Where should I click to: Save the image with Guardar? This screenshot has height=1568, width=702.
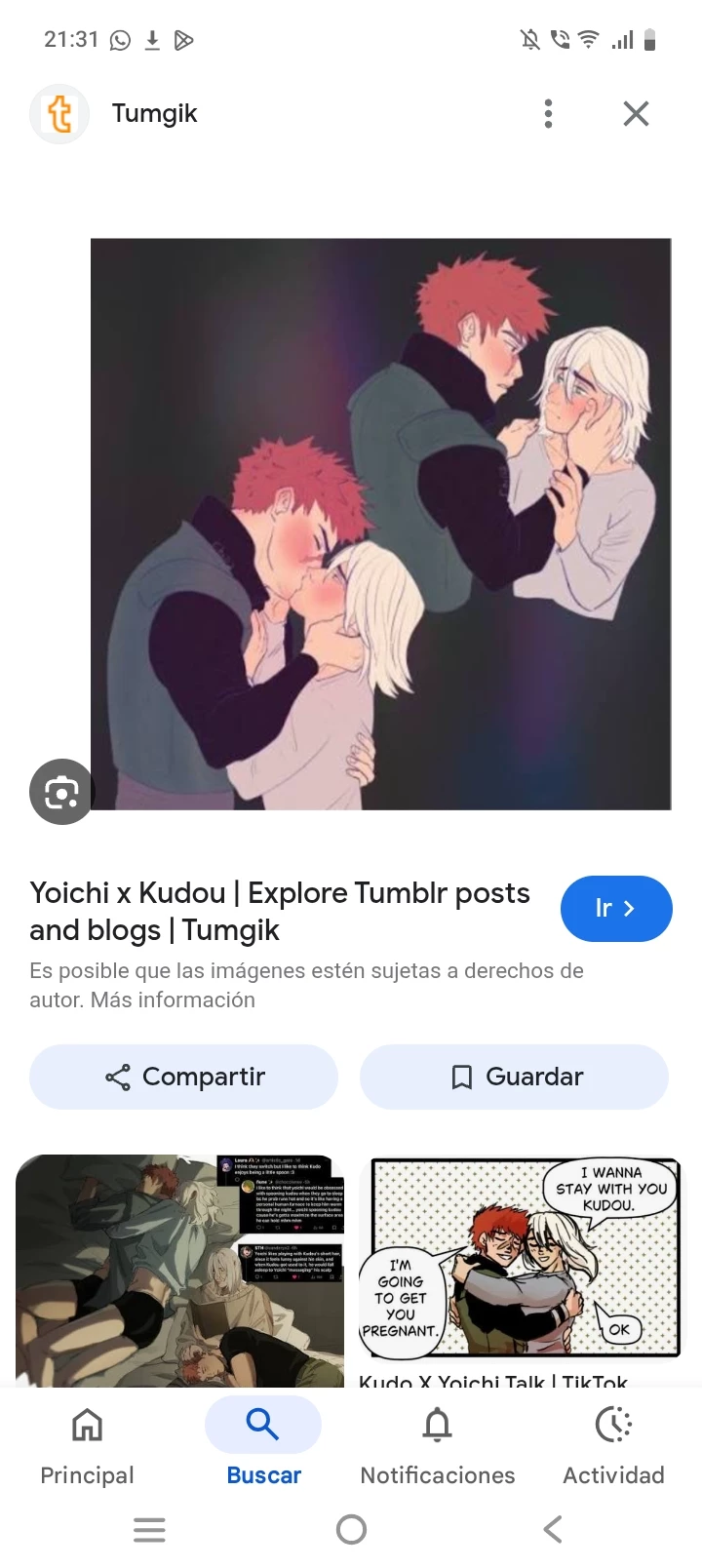[x=514, y=1077]
